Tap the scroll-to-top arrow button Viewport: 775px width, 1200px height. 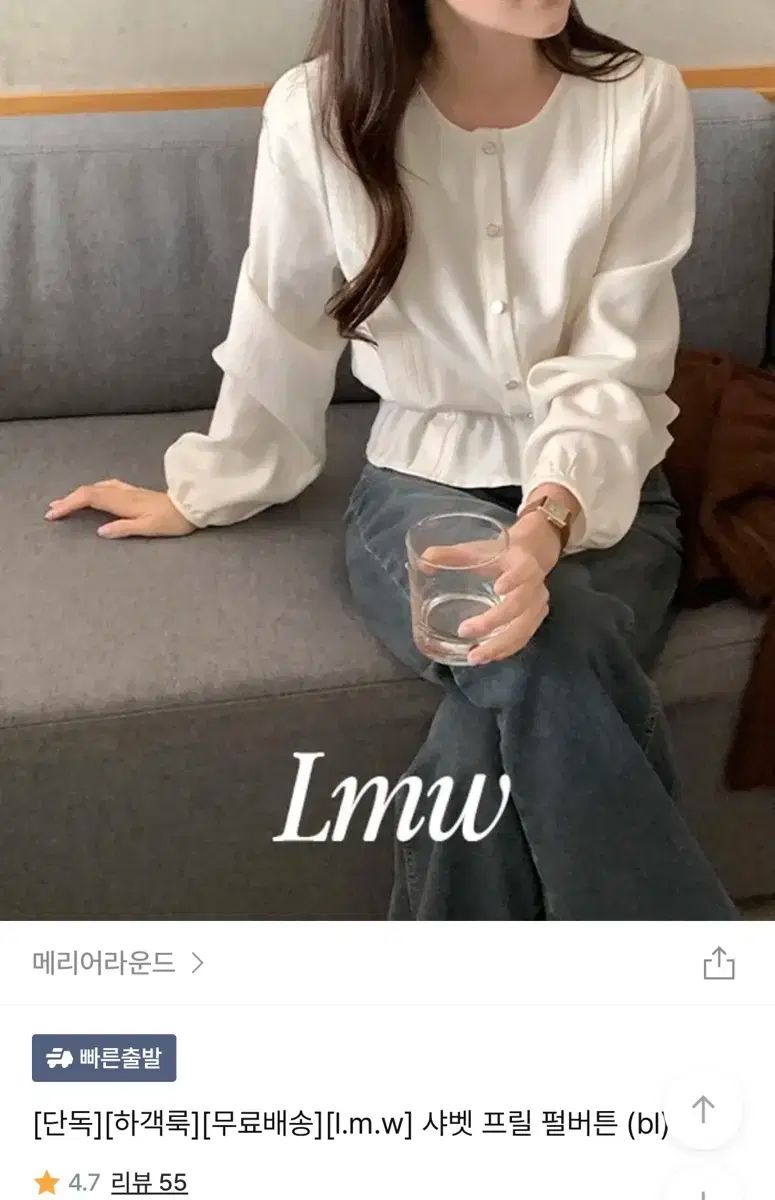coord(703,1110)
